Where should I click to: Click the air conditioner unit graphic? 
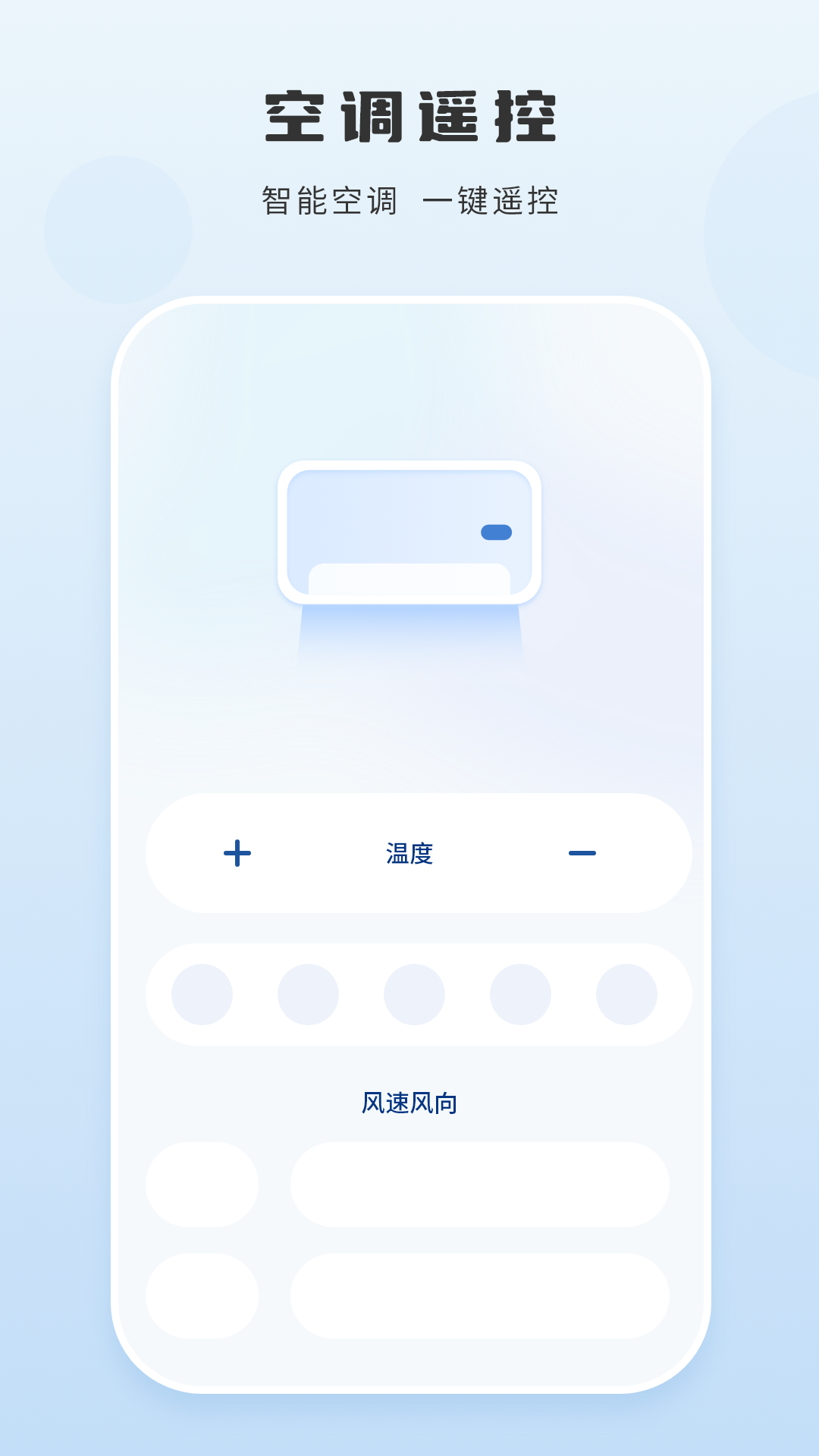(x=409, y=531)
